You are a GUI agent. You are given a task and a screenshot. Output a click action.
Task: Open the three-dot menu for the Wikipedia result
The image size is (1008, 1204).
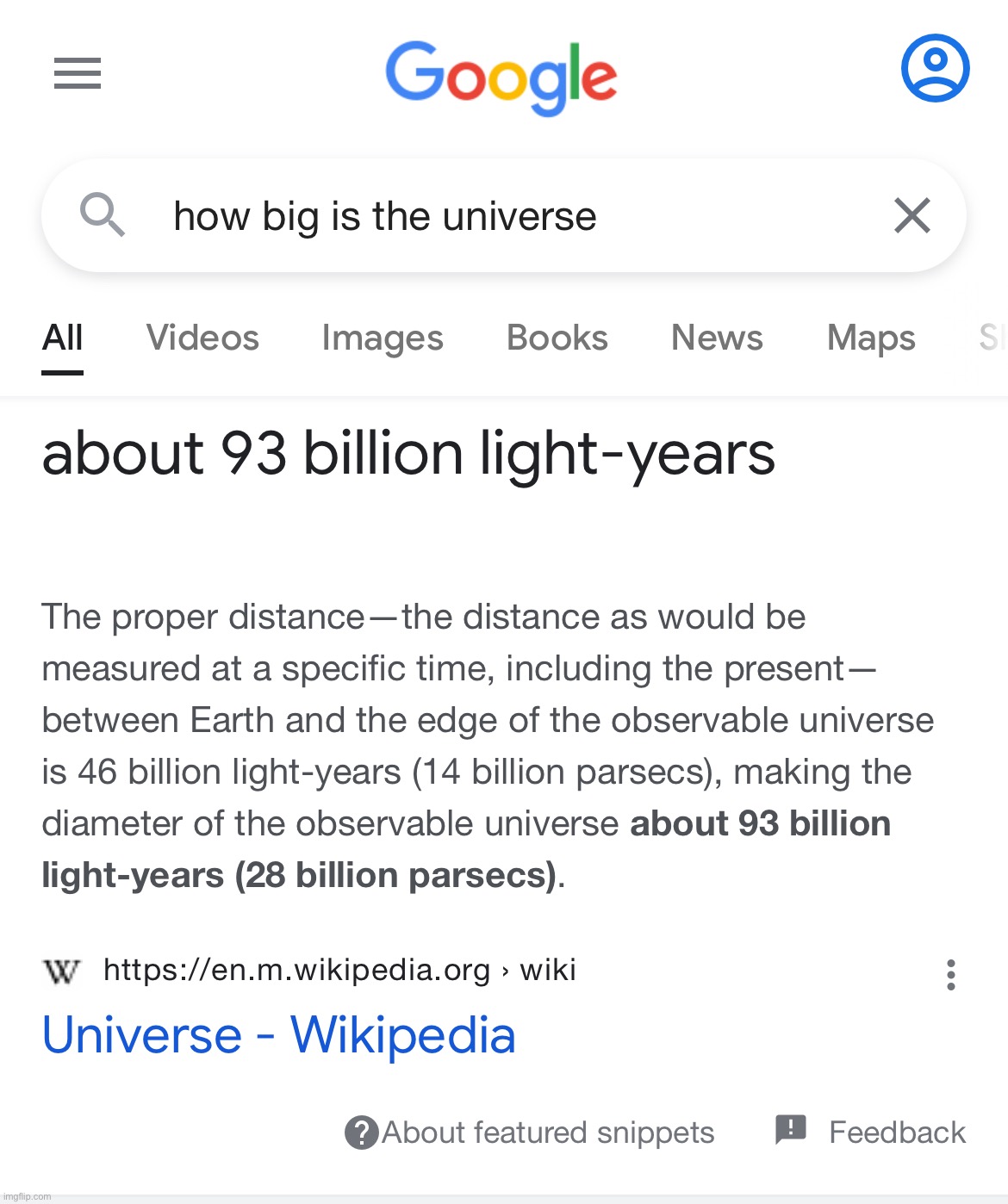click(951, 975)
